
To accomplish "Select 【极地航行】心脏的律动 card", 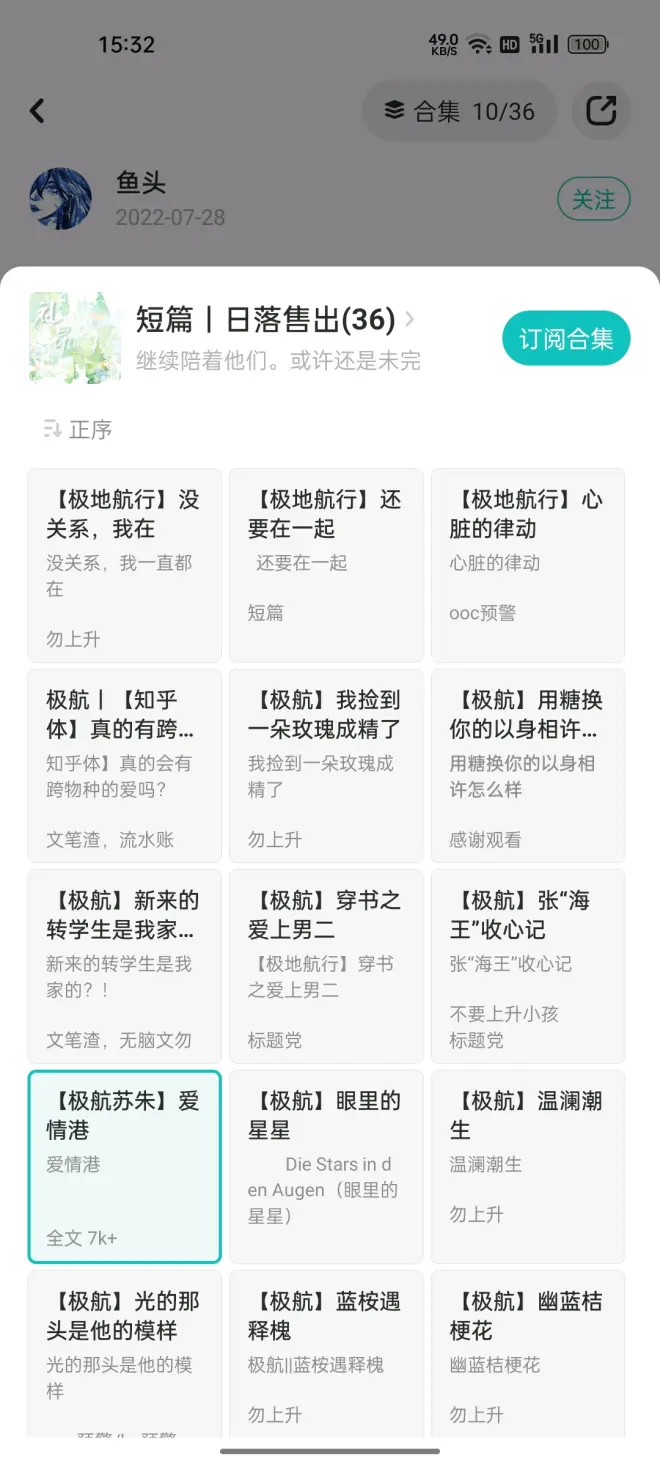I will (527, 565).
